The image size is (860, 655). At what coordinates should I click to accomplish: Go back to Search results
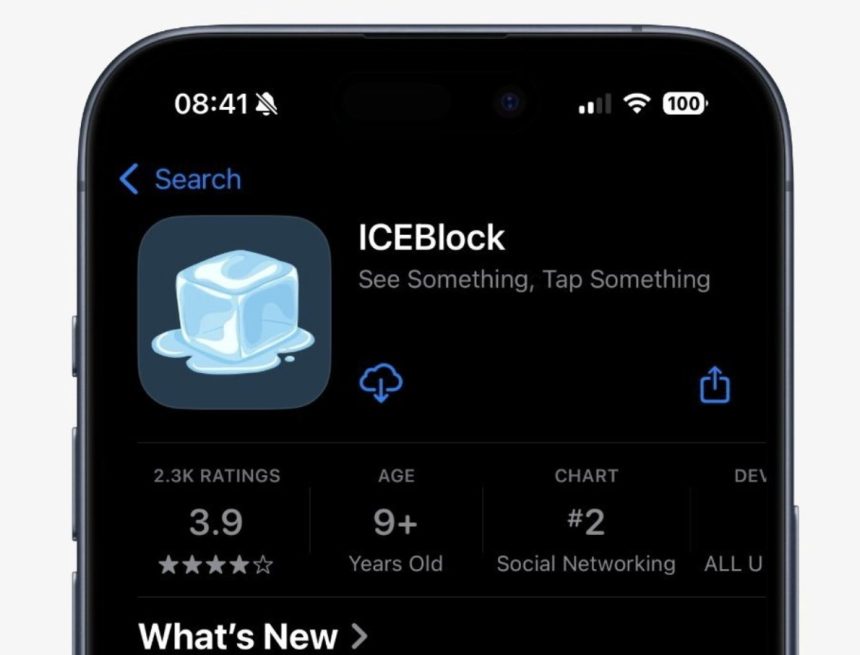(180, 180)
